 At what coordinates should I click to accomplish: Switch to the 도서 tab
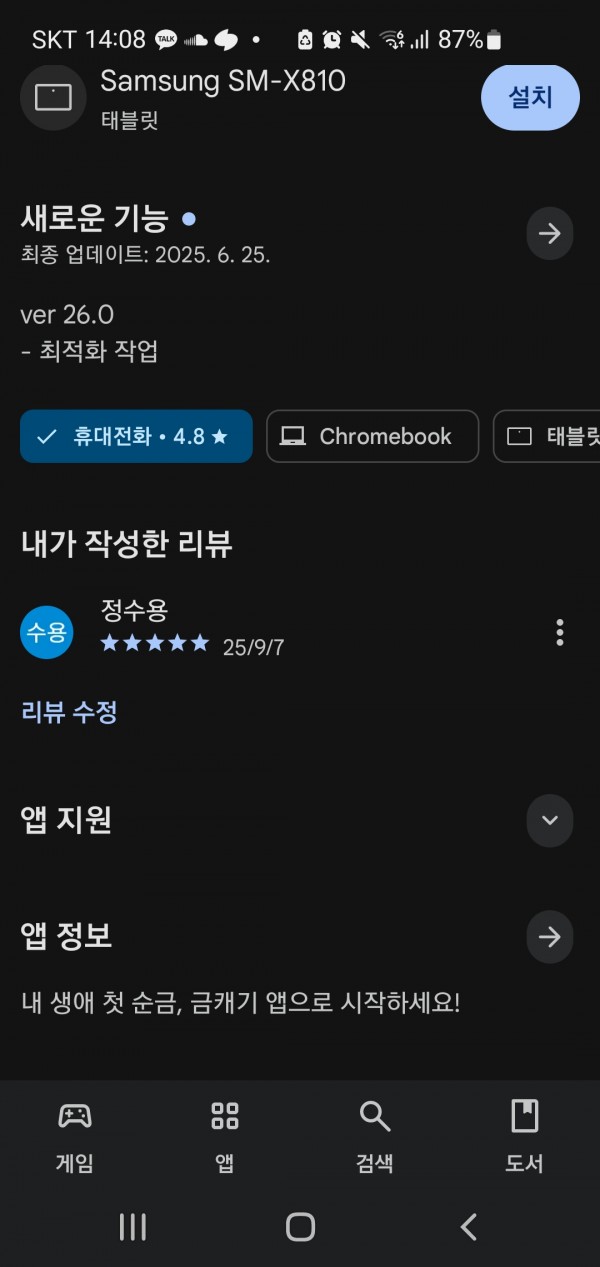point(525,1136)
